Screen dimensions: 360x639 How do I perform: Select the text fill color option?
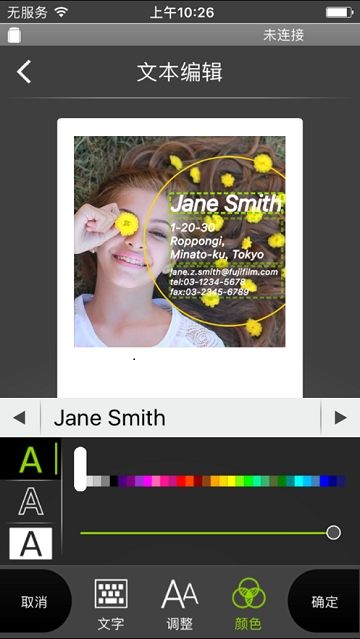click(31, 459)
